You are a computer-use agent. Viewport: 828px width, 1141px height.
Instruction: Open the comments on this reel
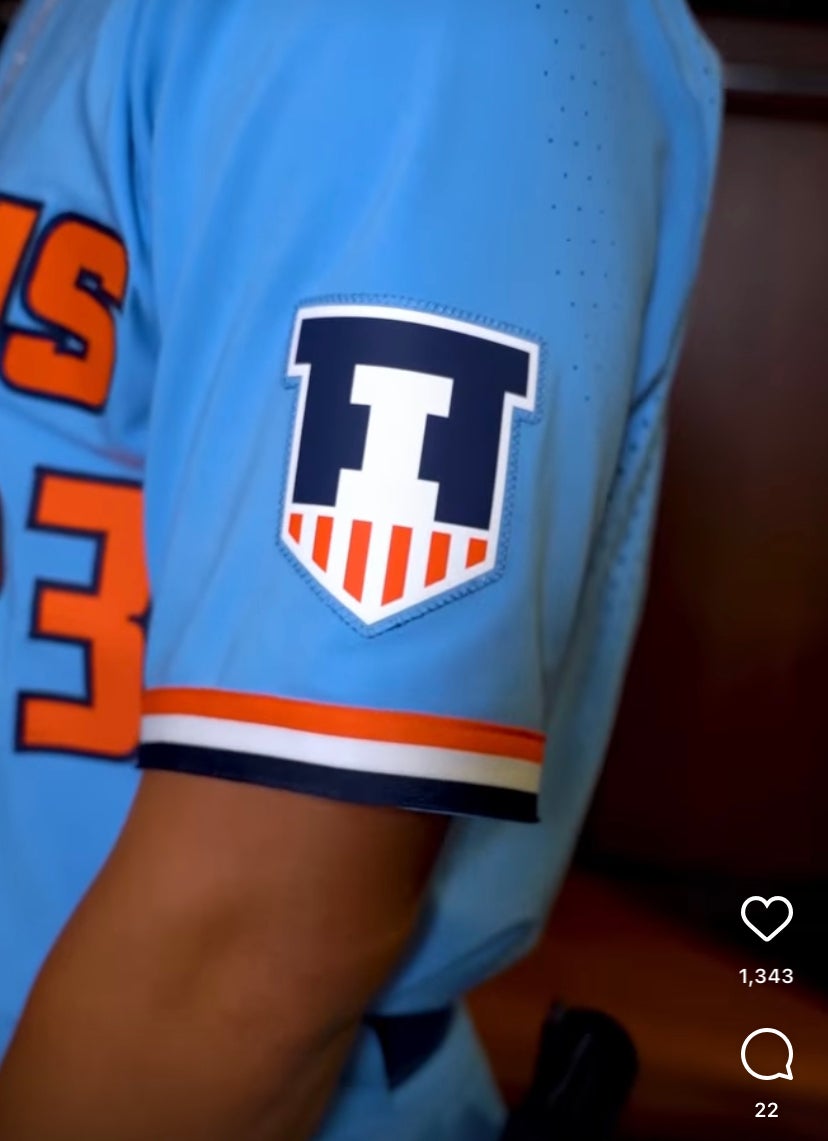coord(766,1055)
